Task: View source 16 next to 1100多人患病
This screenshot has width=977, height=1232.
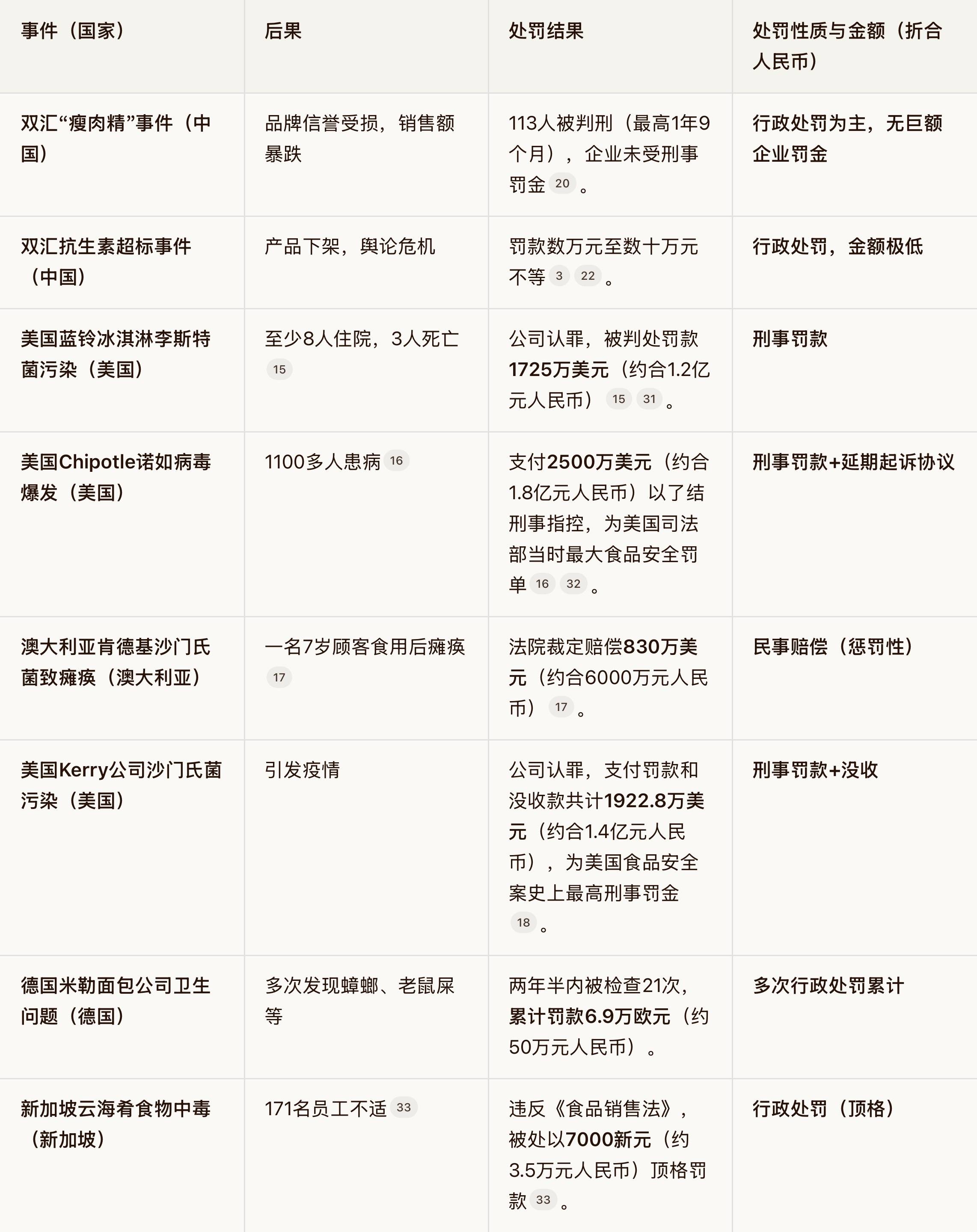Action: point(396,461)
